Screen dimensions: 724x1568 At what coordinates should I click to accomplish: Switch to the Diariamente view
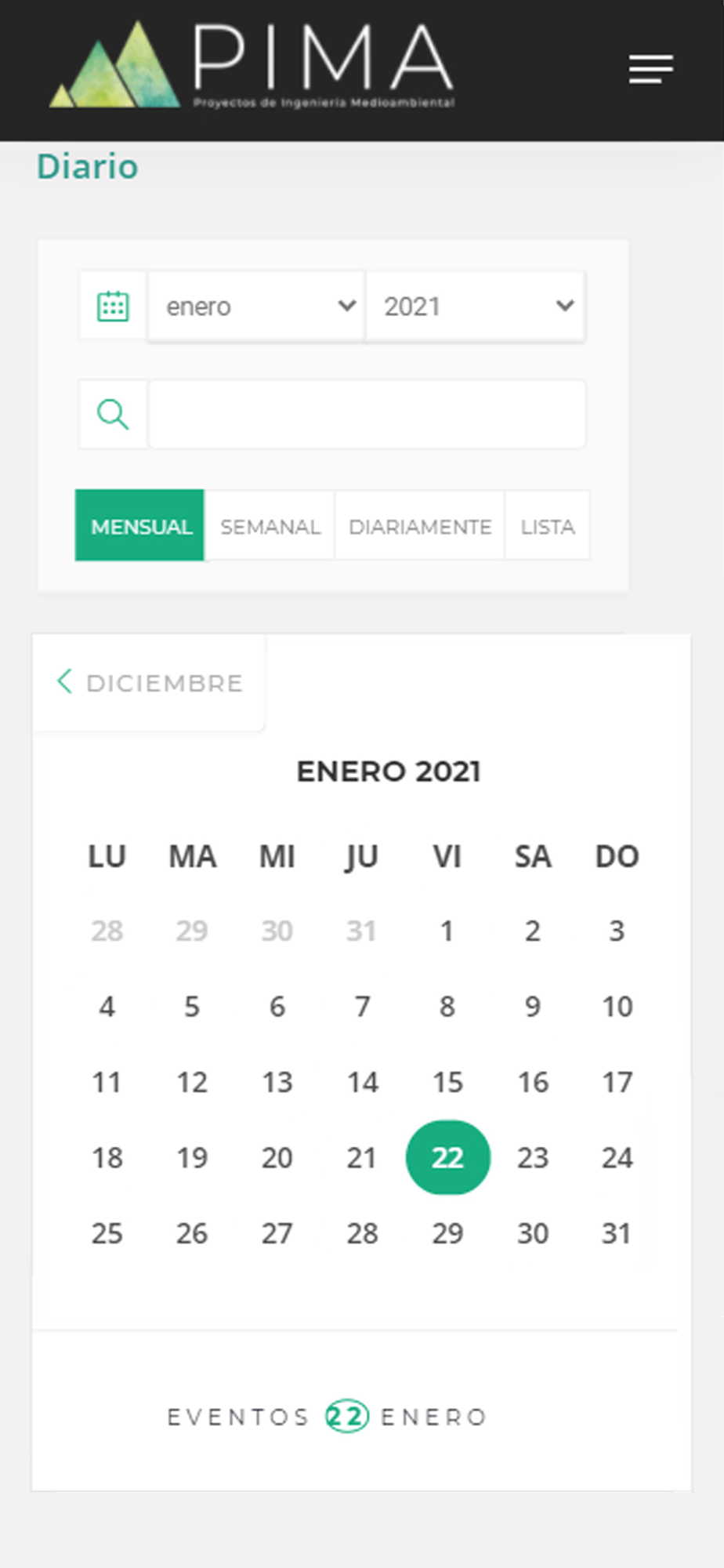420,526
